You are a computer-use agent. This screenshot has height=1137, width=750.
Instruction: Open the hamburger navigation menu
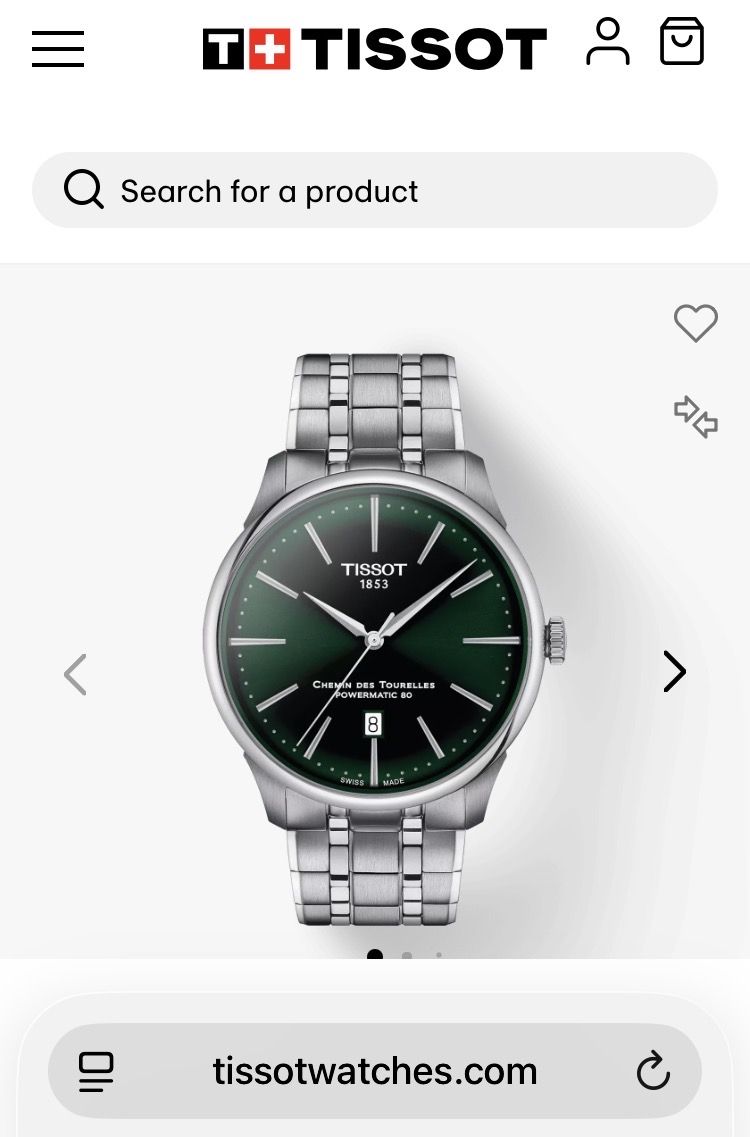click(57, 48)
